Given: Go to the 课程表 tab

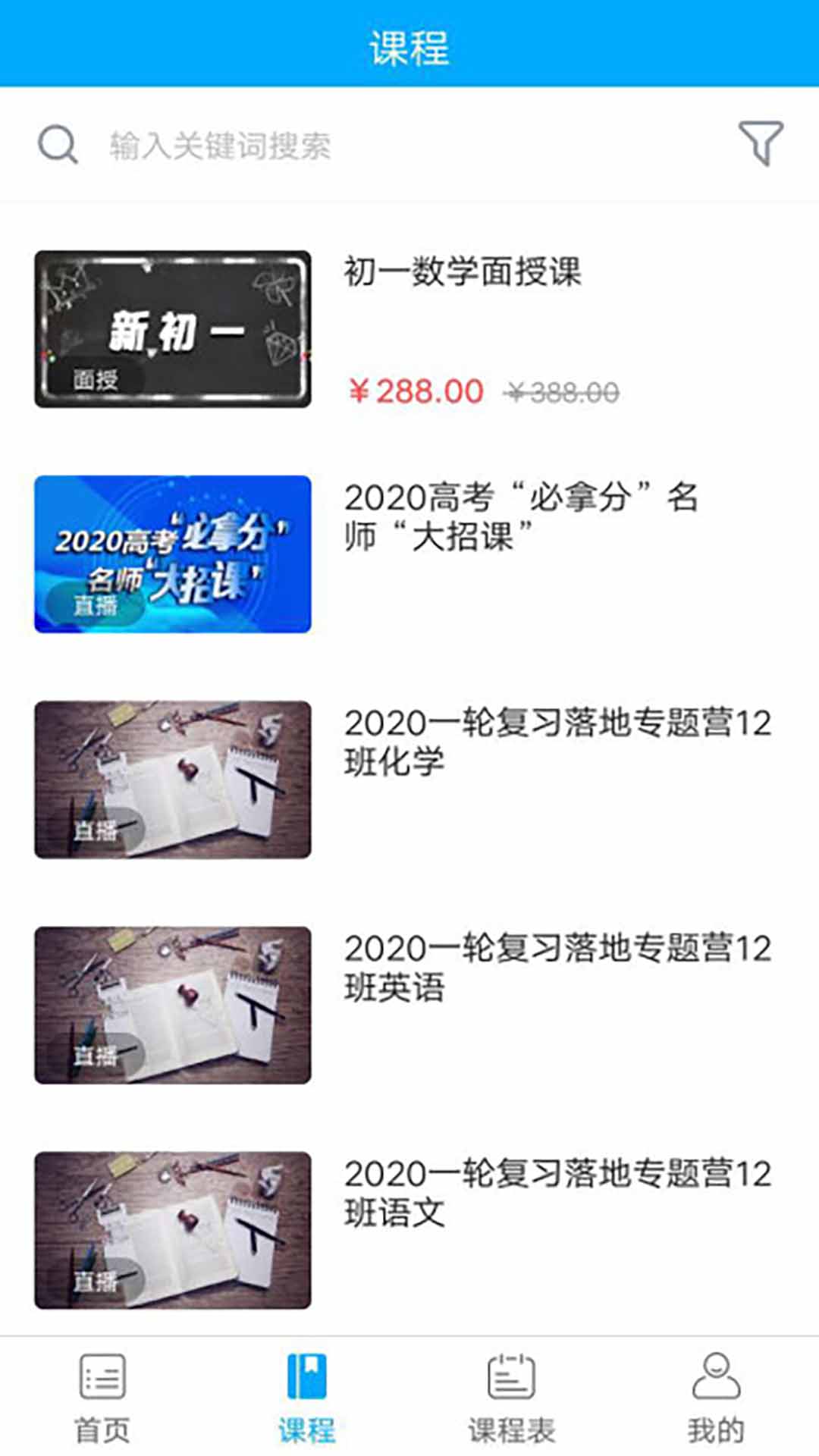Looking at the screenshot, I should coord(512,1397).
